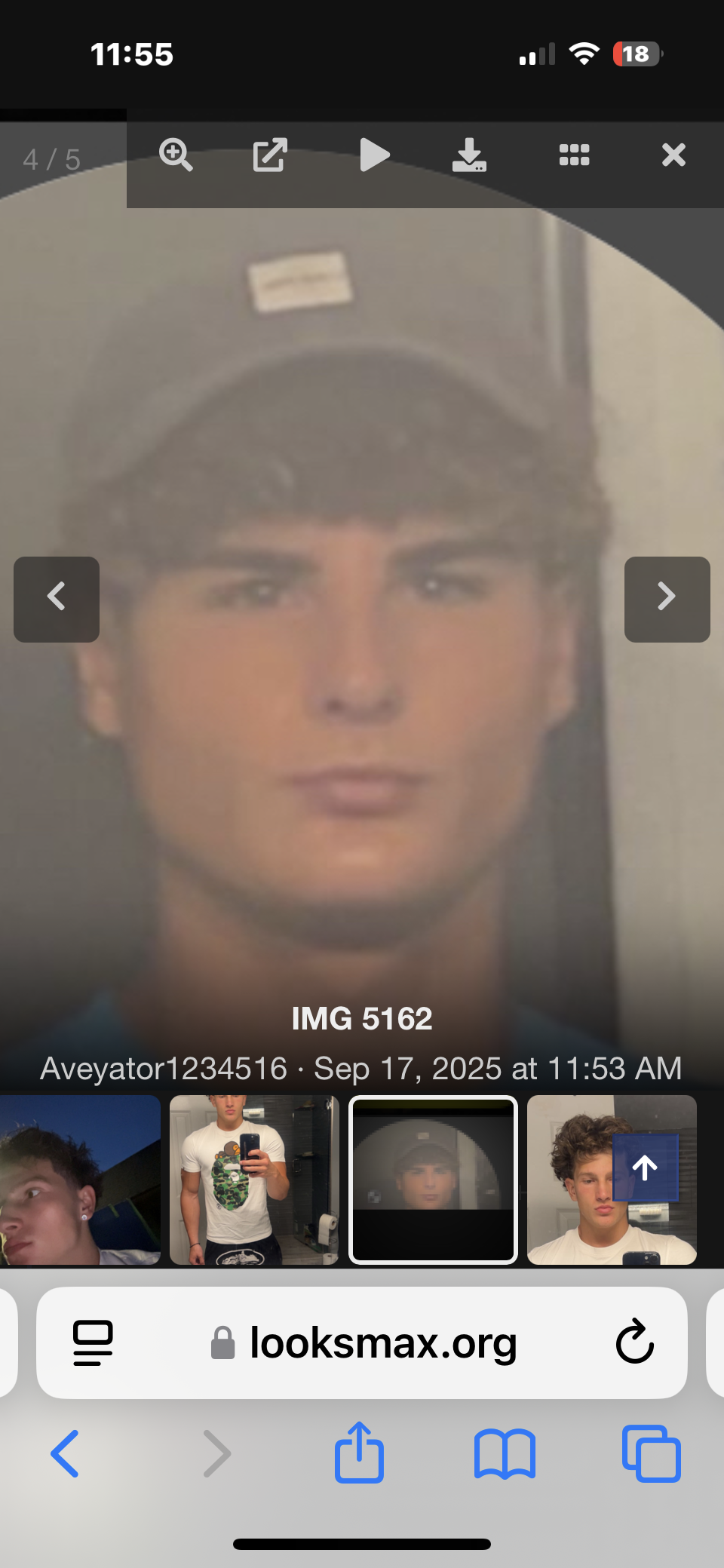Open the looksmax.org address bar
The height and width of the screenshot is (1568, 724).
tap(383, 1343)
